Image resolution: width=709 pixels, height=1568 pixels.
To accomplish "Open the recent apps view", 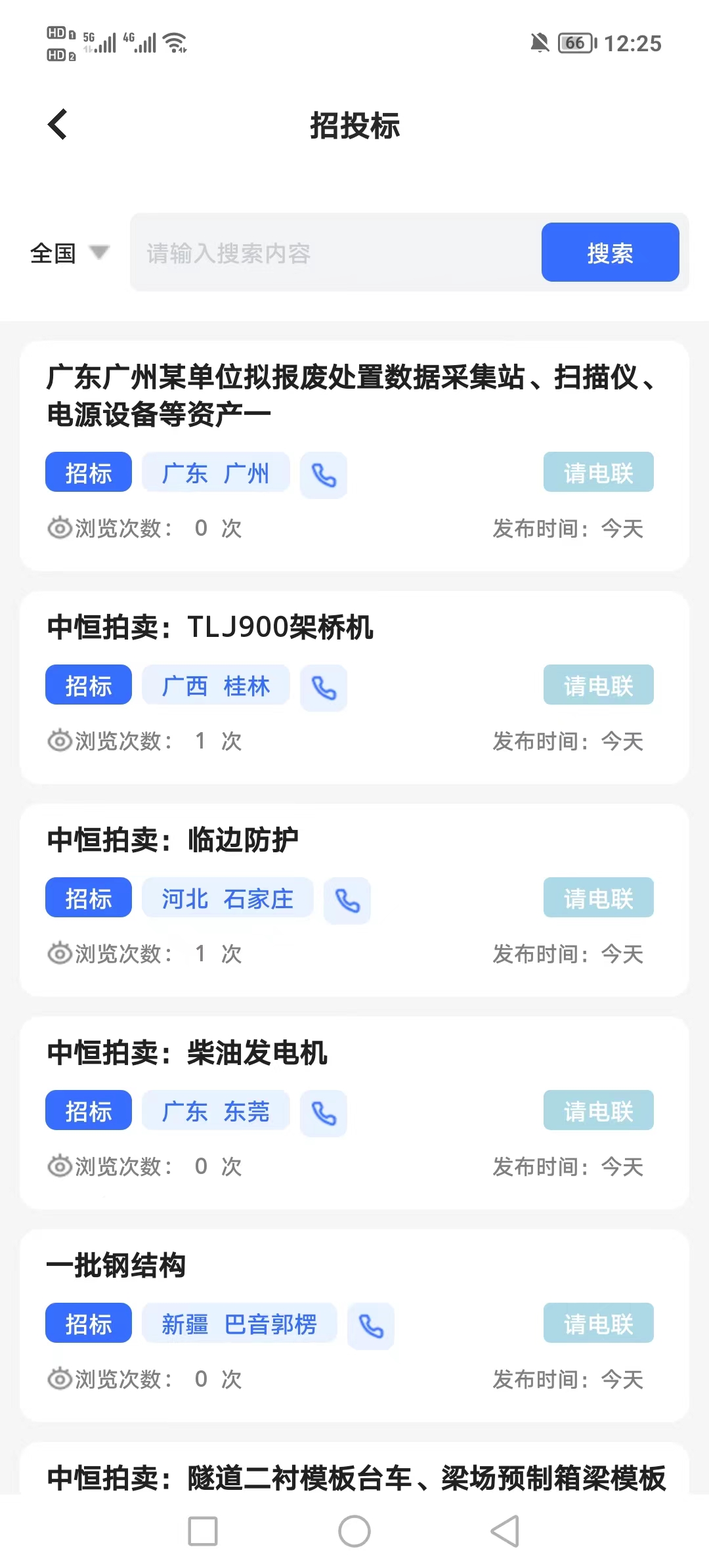I will [x=203, y=1531].
